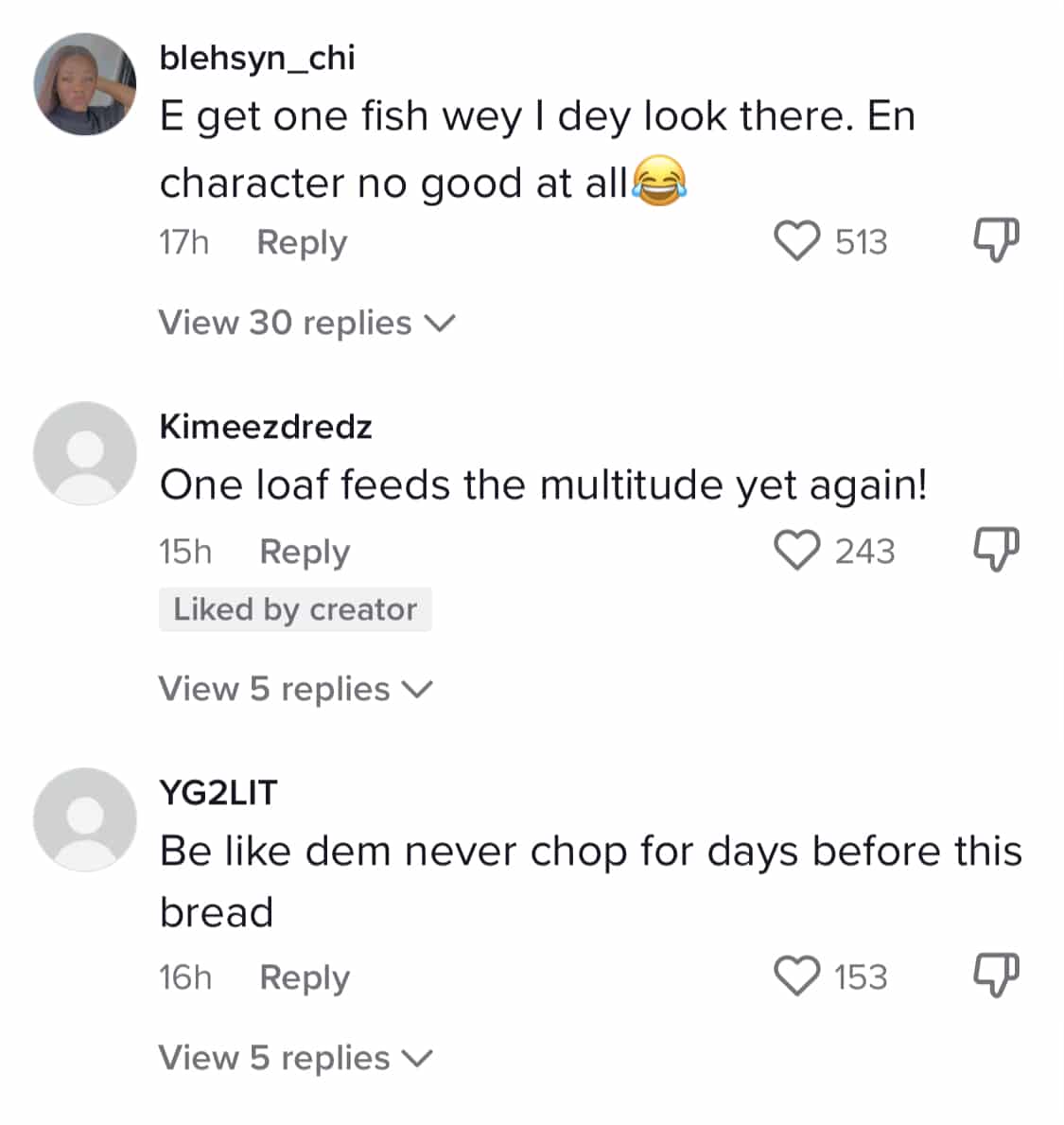The image size is (1064, 1125).
Task: Reply to blehsyn_chi's comment
Action: pyautogui.click(x=302, y=242)
